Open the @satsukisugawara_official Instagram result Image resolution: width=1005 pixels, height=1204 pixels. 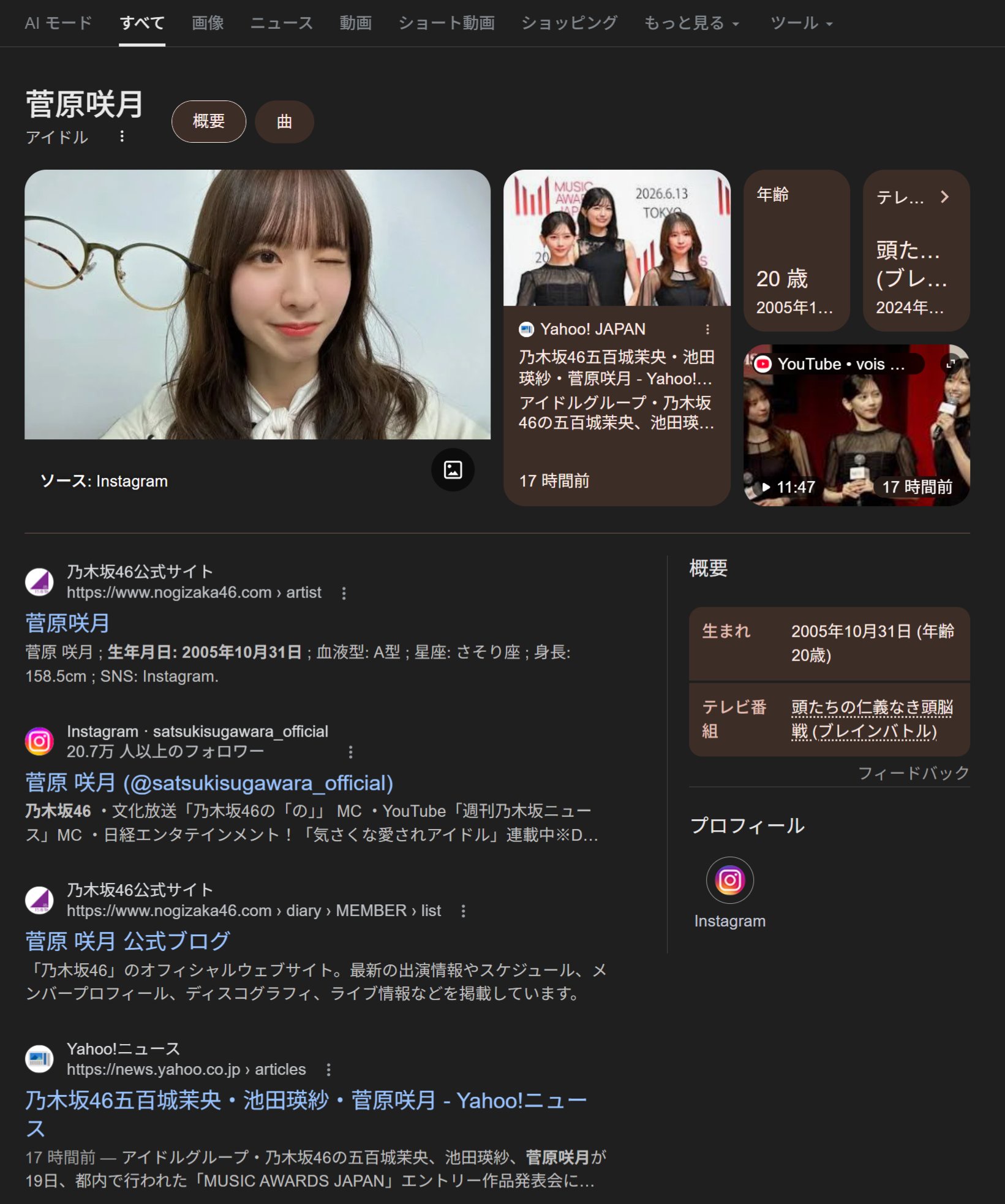tap(209, 782)
